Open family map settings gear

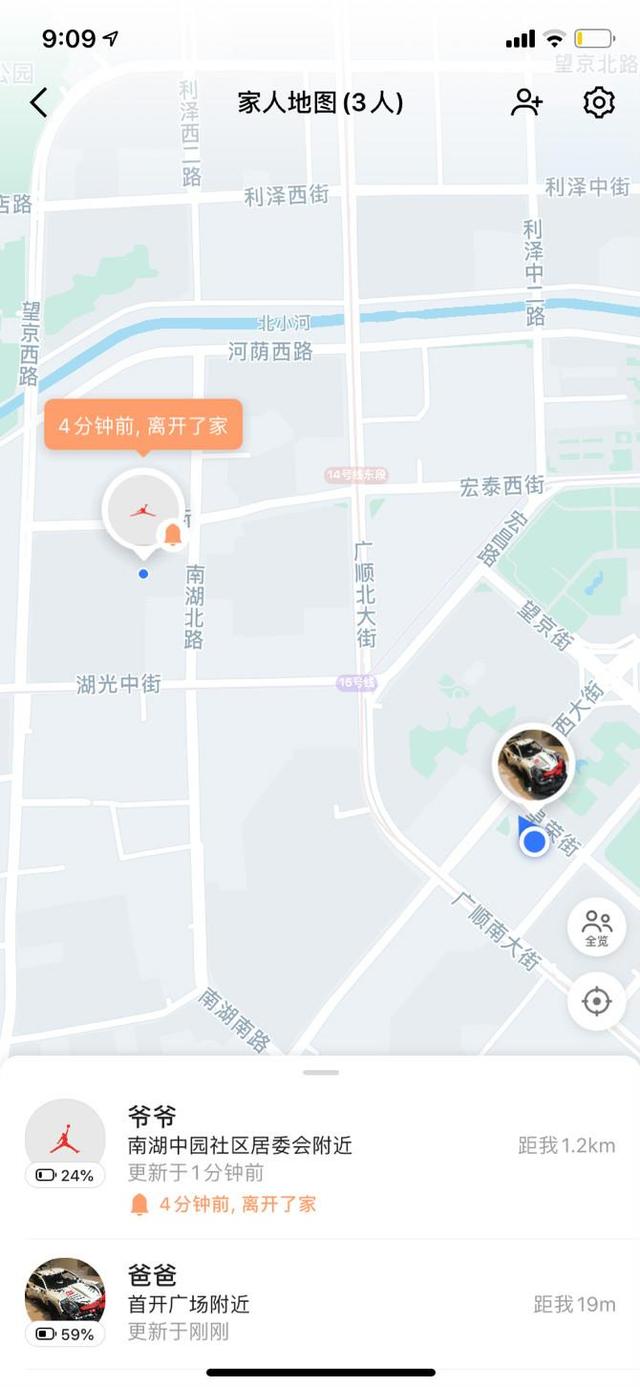(598, 103)
